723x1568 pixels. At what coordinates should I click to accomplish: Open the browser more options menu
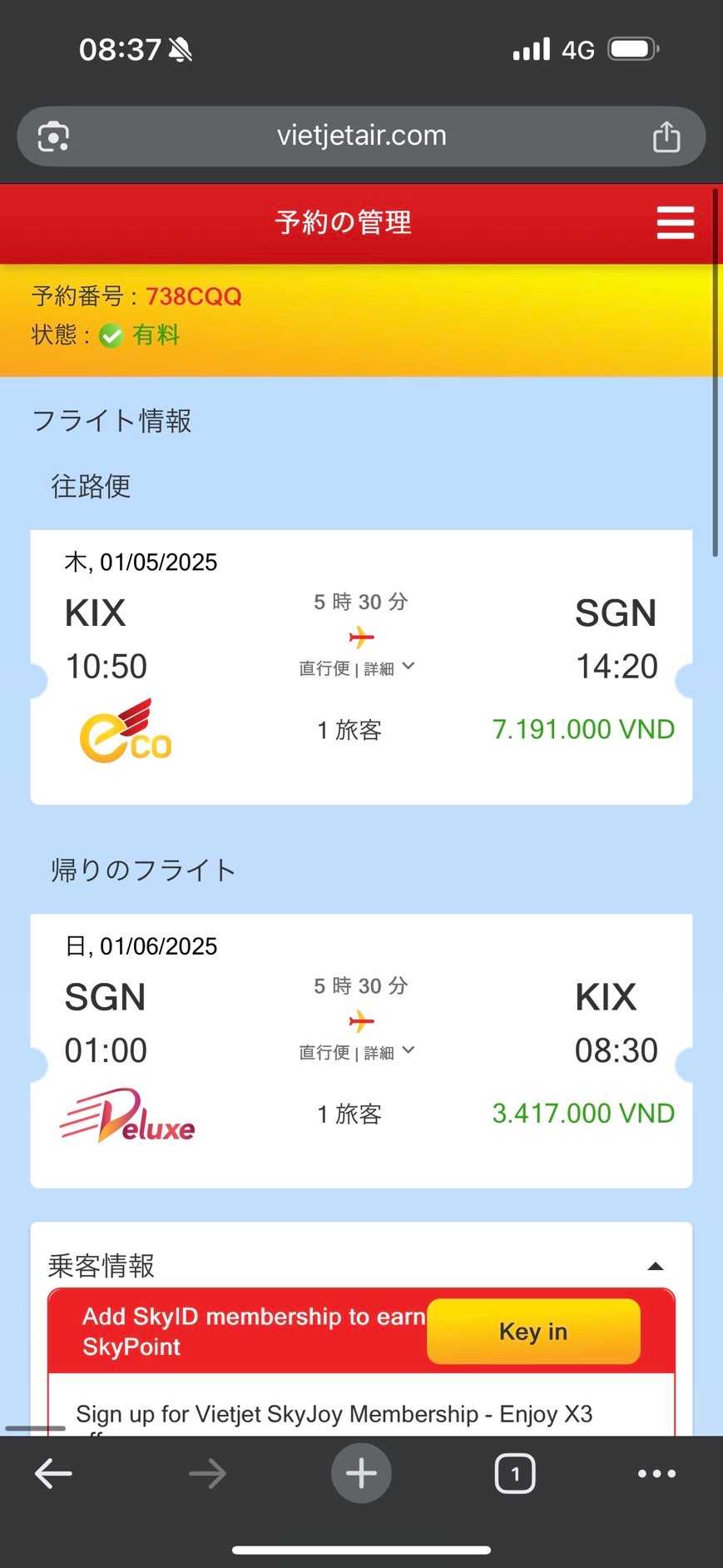coord(656,1474)
